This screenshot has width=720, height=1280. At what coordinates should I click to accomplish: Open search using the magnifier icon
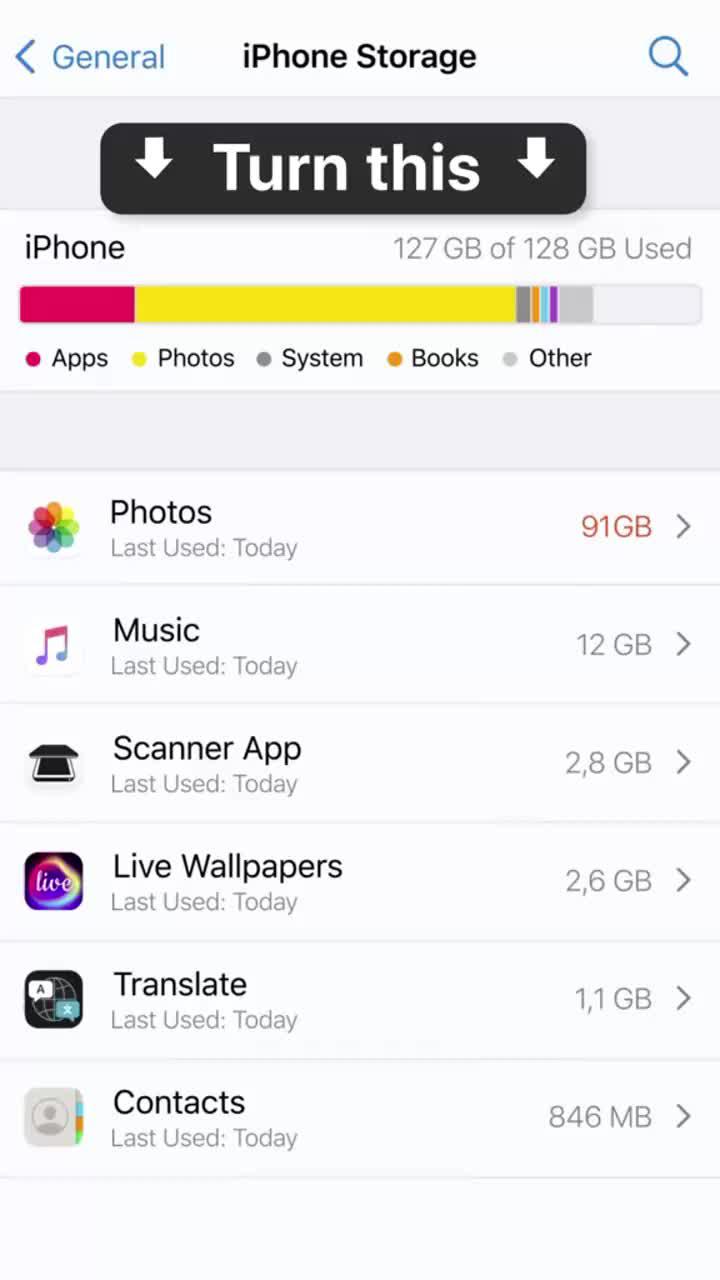[668, 57]
